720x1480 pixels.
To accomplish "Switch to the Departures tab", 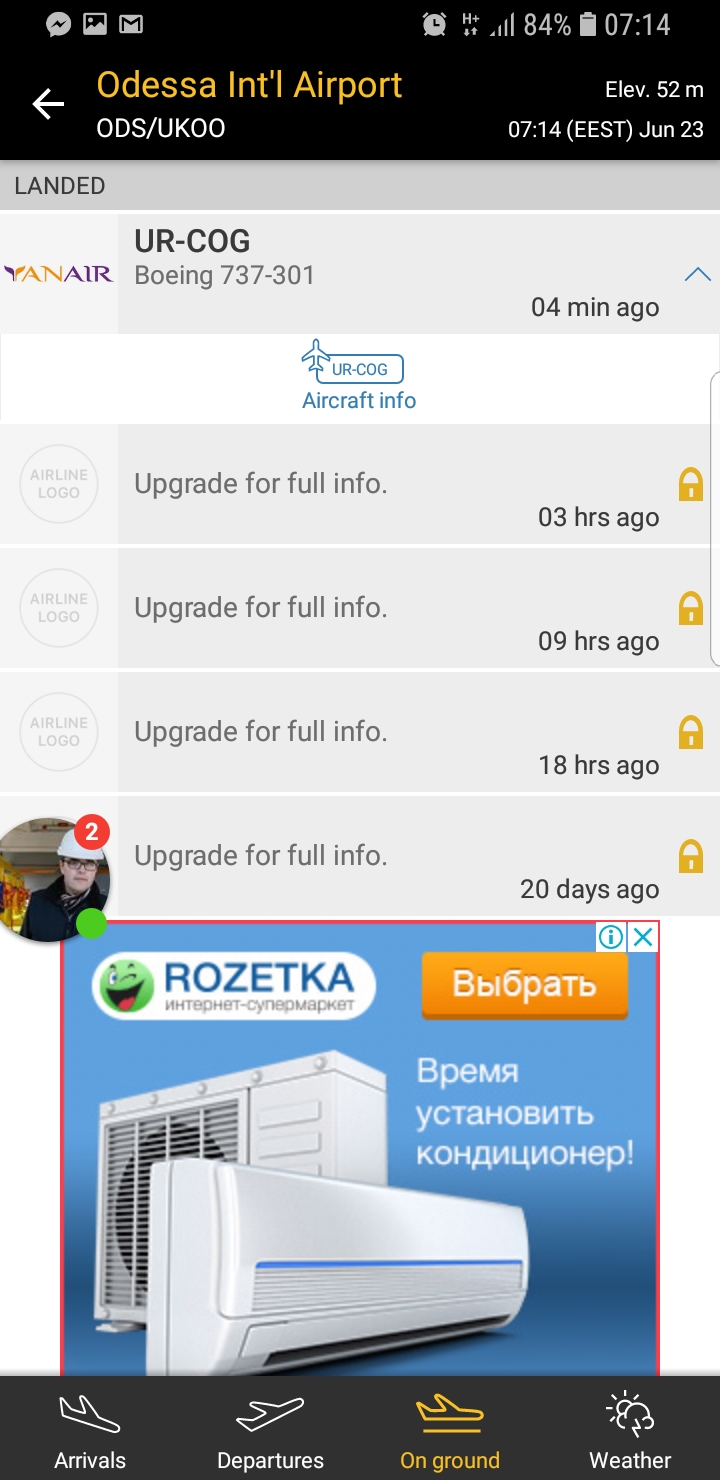I will click(270, 1430).
